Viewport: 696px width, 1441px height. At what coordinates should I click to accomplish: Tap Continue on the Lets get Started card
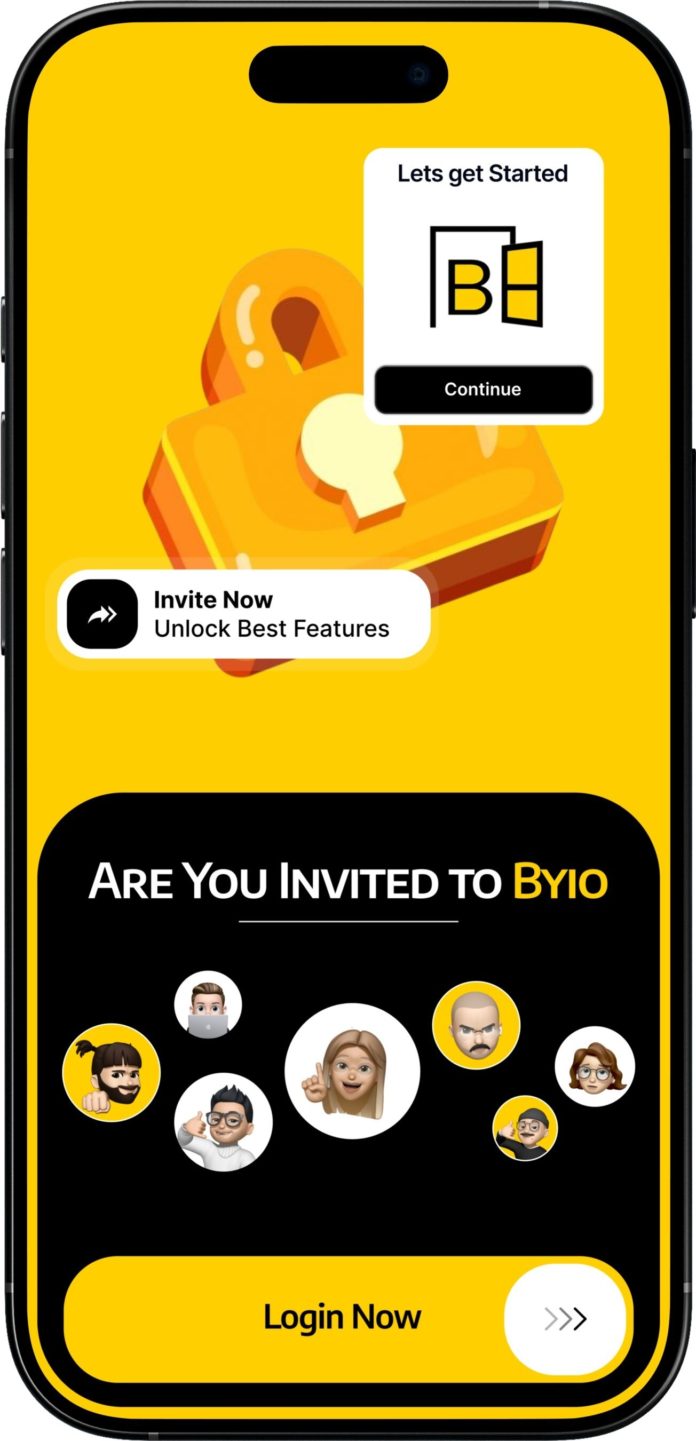[x=483, y=390]
